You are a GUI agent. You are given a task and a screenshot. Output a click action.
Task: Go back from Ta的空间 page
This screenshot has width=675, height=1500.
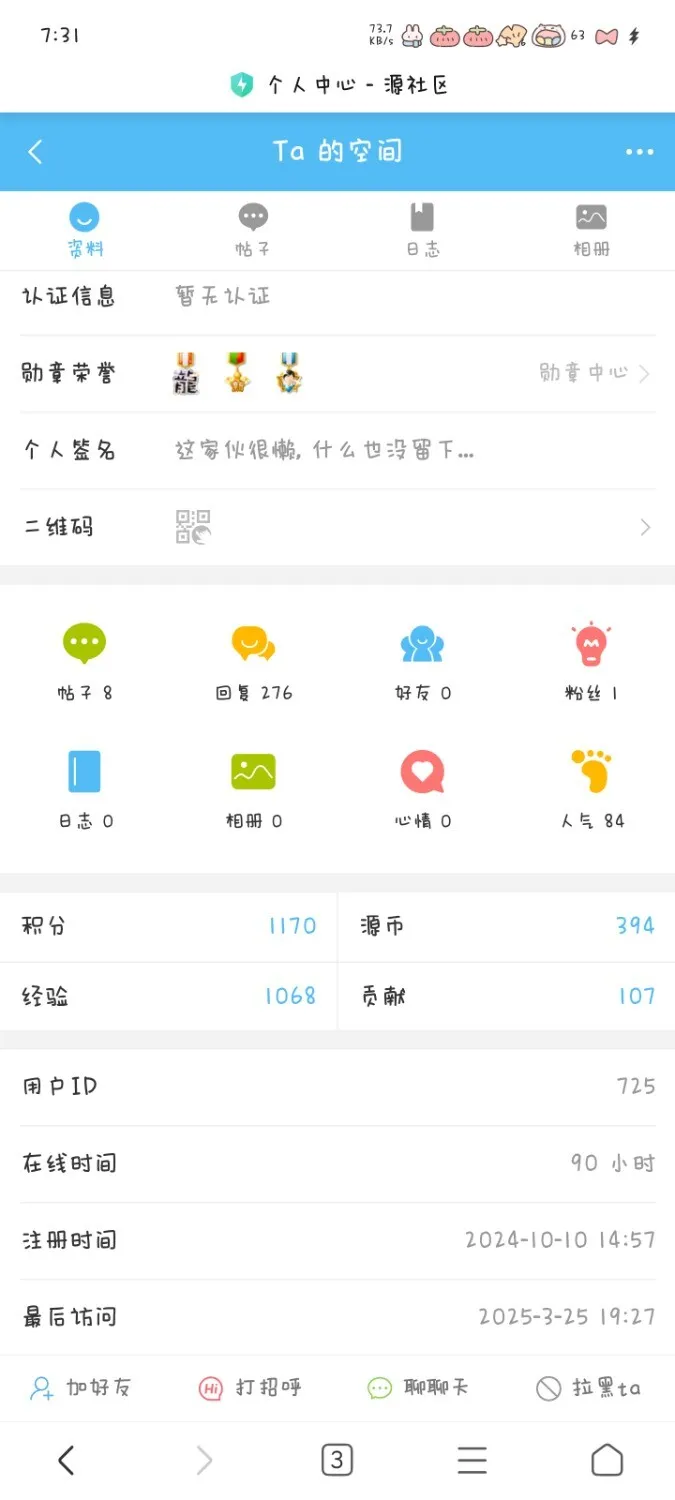(x=36, y=152)
